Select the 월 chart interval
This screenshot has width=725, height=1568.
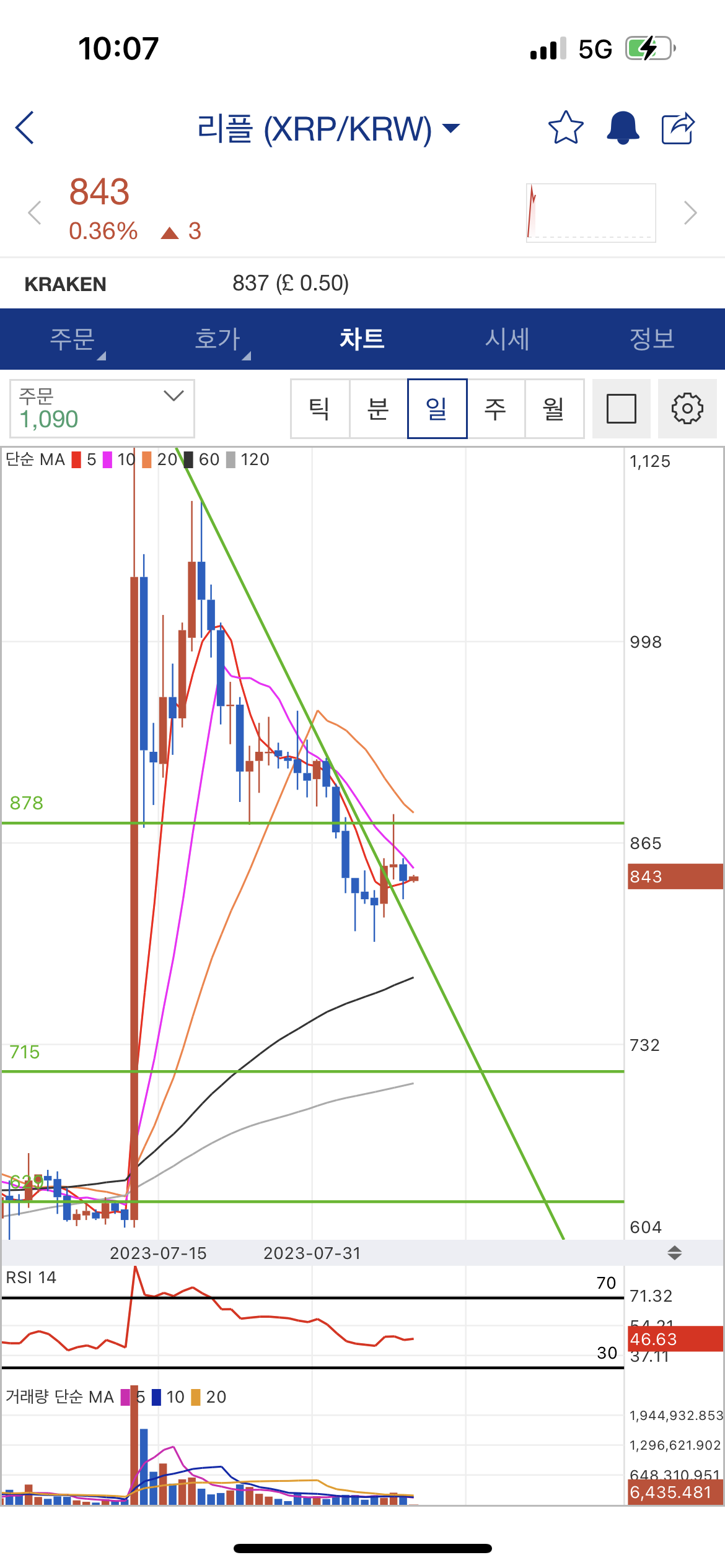[554, 409]
